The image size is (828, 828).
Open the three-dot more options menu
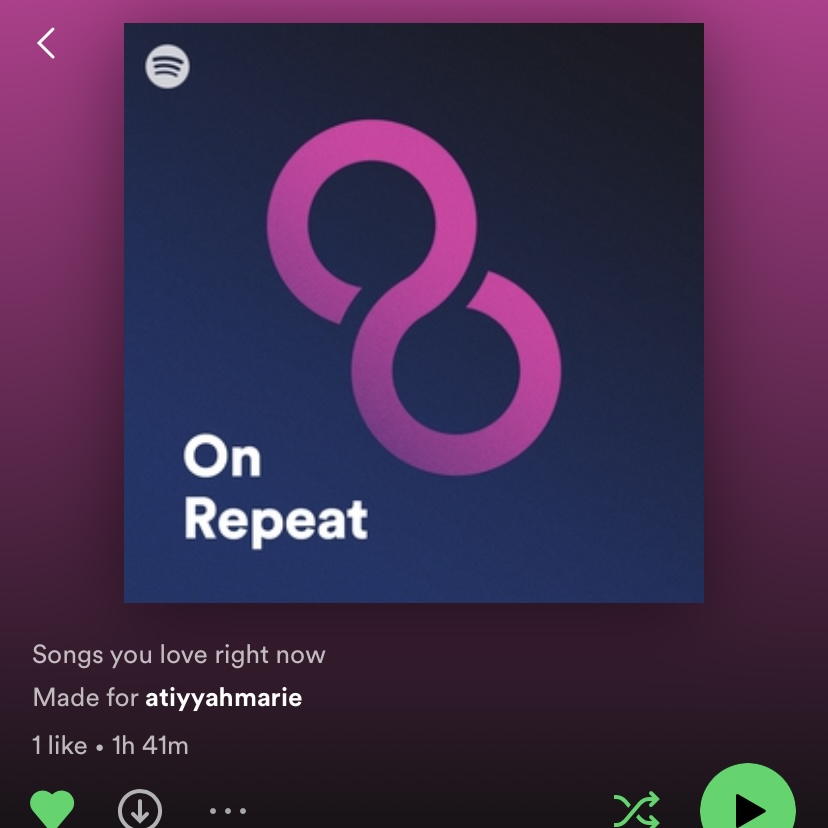pos(227,810)
